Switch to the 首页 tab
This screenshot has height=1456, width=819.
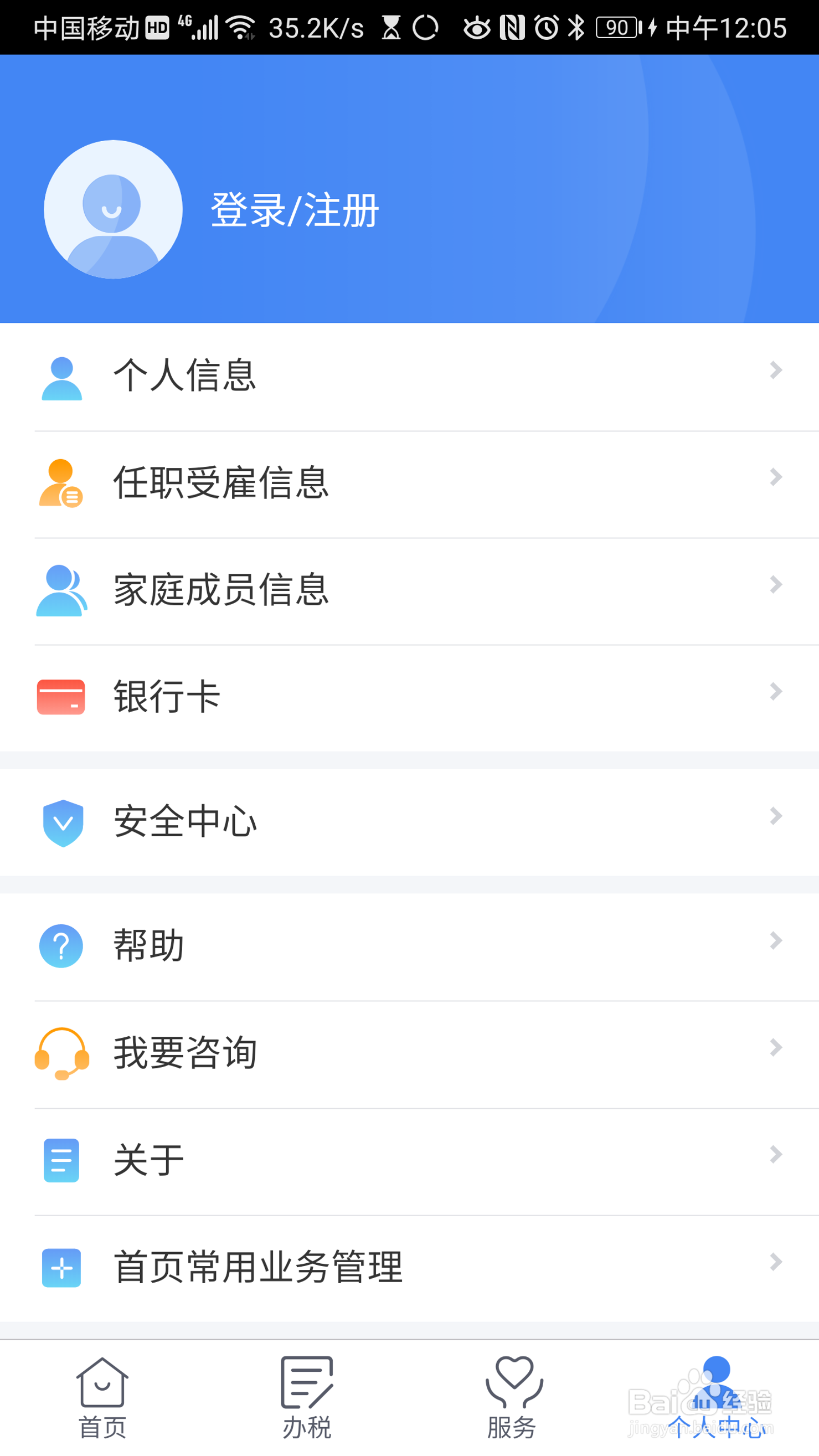coord(102,1398)
